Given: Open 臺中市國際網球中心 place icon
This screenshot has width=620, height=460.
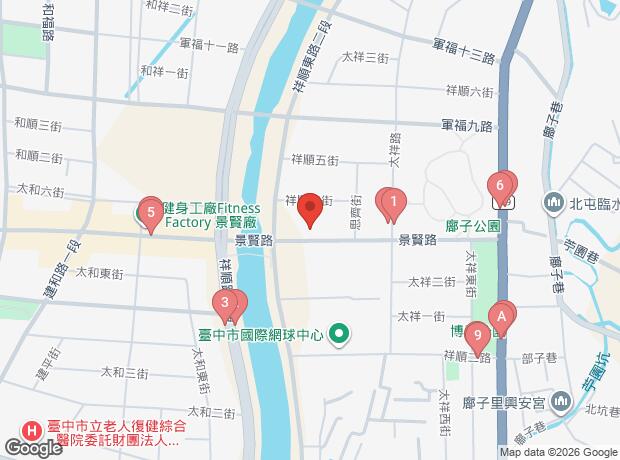Looking at the screenshot, I should (339, 335).
